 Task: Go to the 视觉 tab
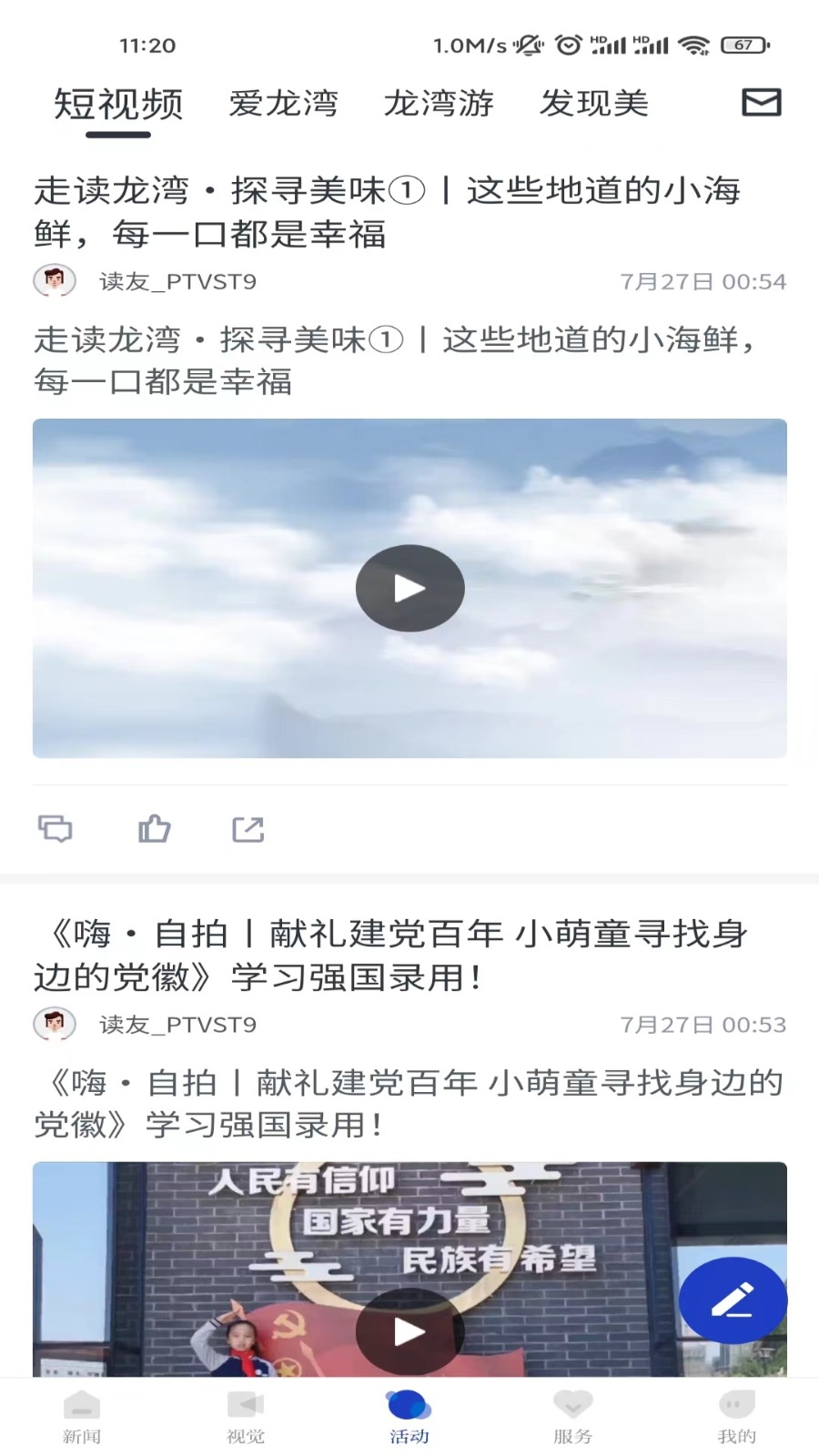coord(246,1416)
